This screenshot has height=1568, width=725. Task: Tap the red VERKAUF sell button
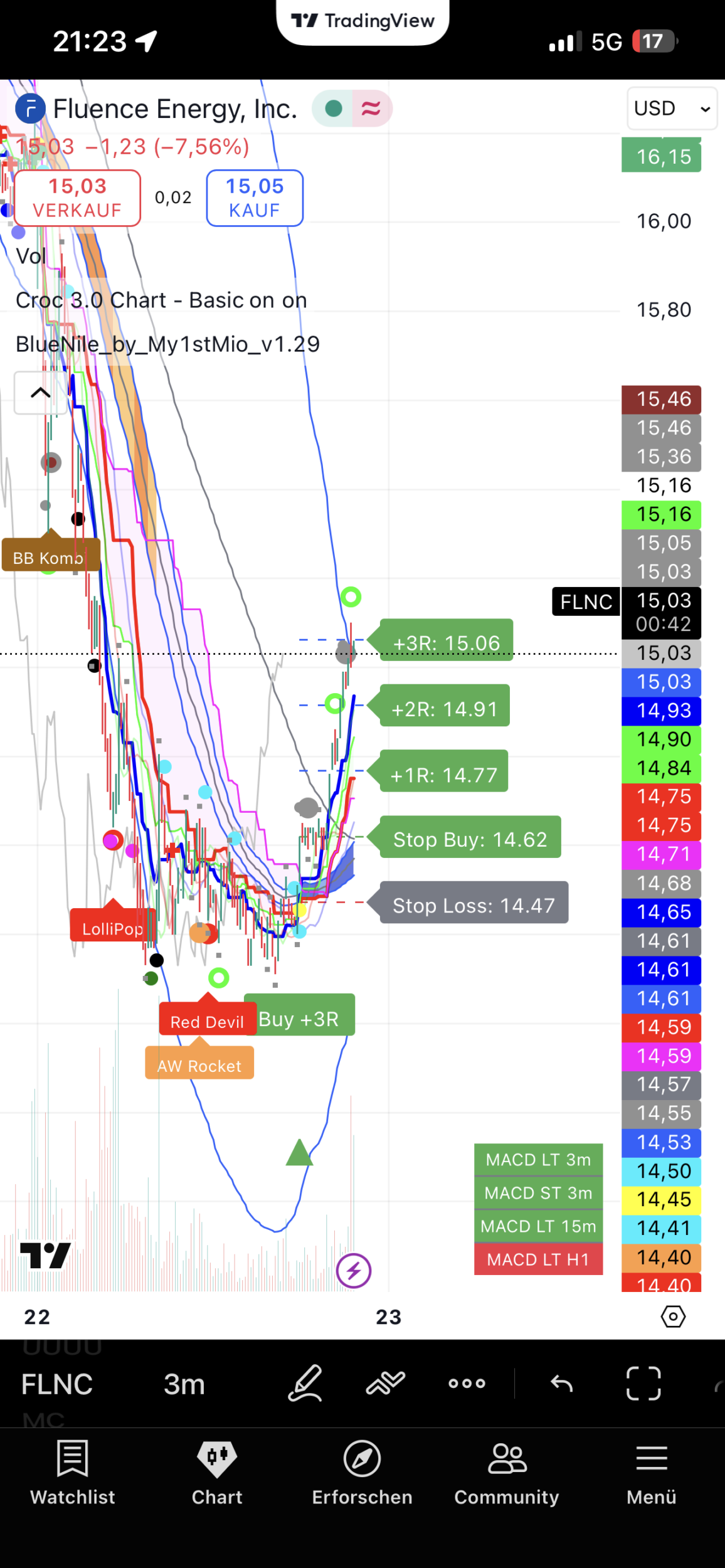click(77, 198)
